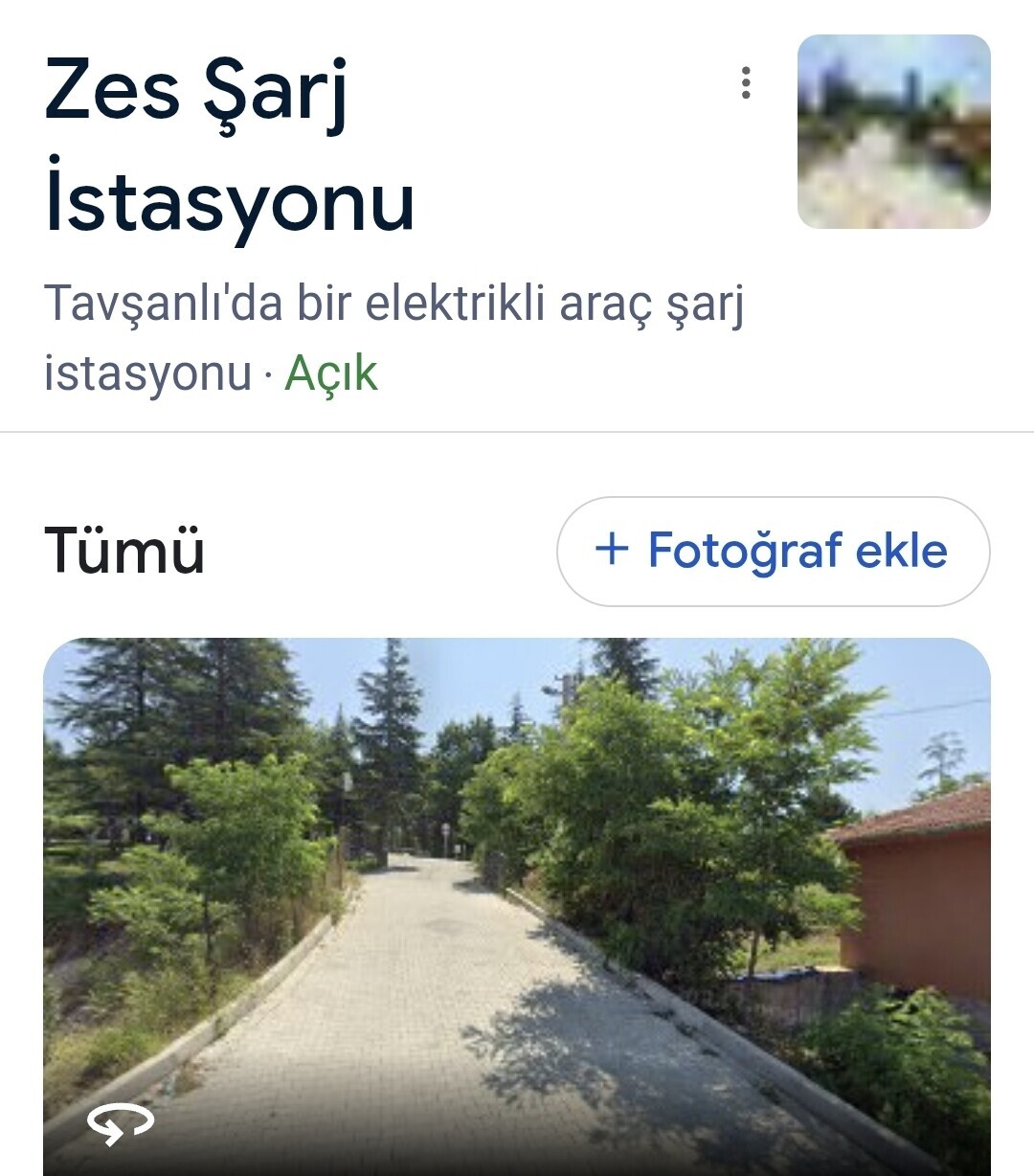Open the small place thumbnail photo
This screenshot has height=1176, width=1034.
click(x=893, y=132)
